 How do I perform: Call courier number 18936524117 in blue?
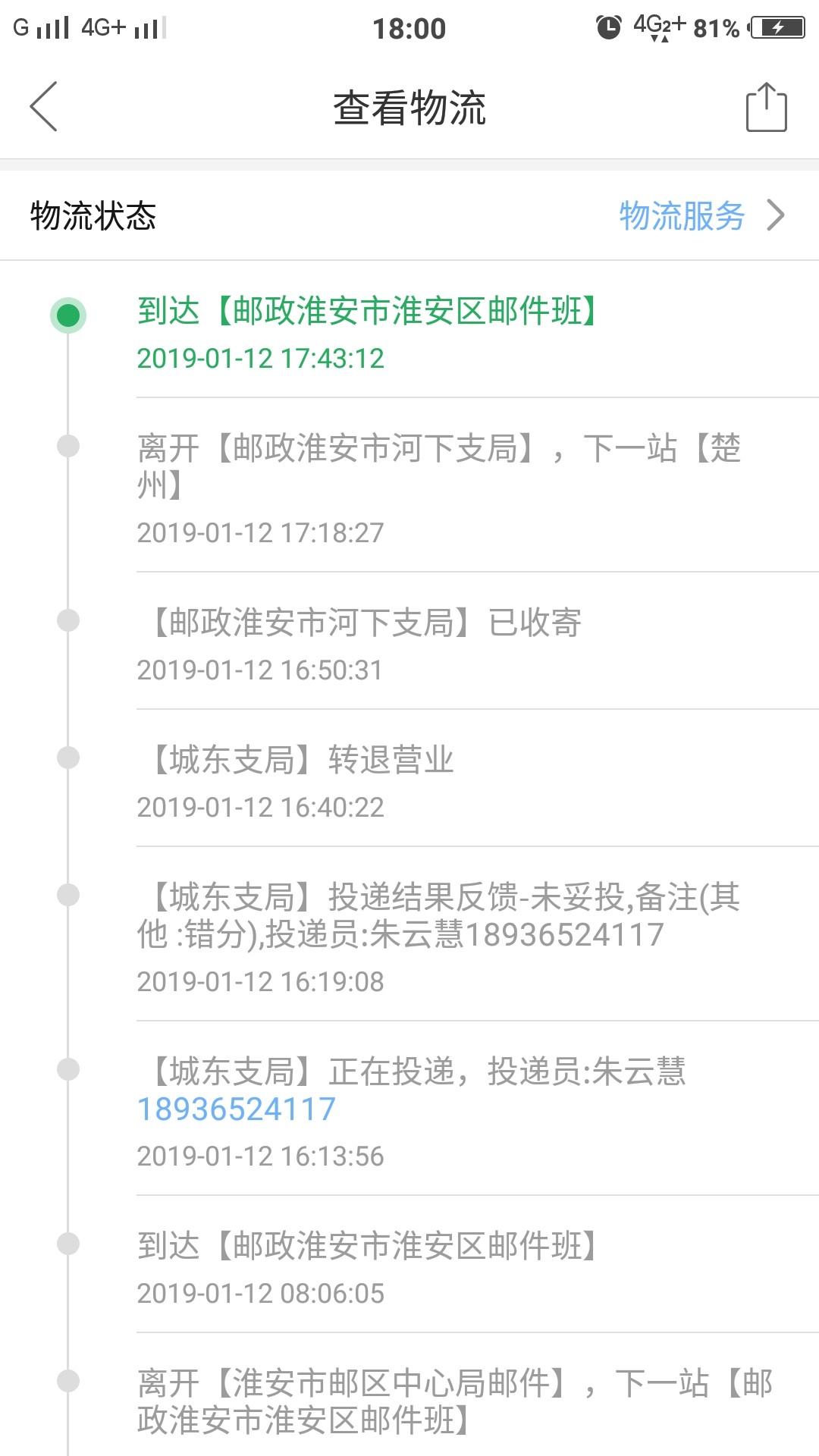pyautogui.click(x=236, y=1109)
